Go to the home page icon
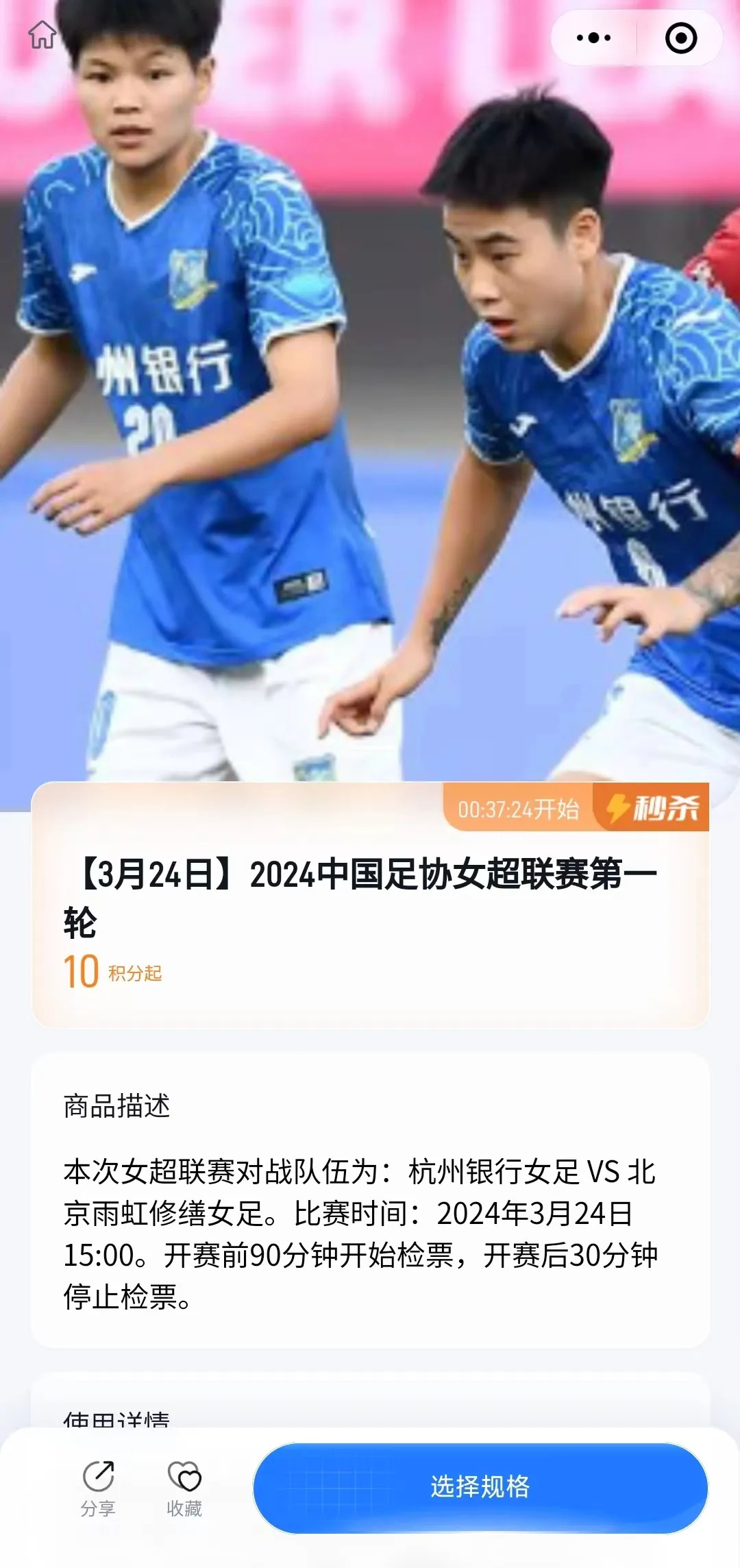The width and height of the screenshot is (740, 1568). click(x=42, y=34)
